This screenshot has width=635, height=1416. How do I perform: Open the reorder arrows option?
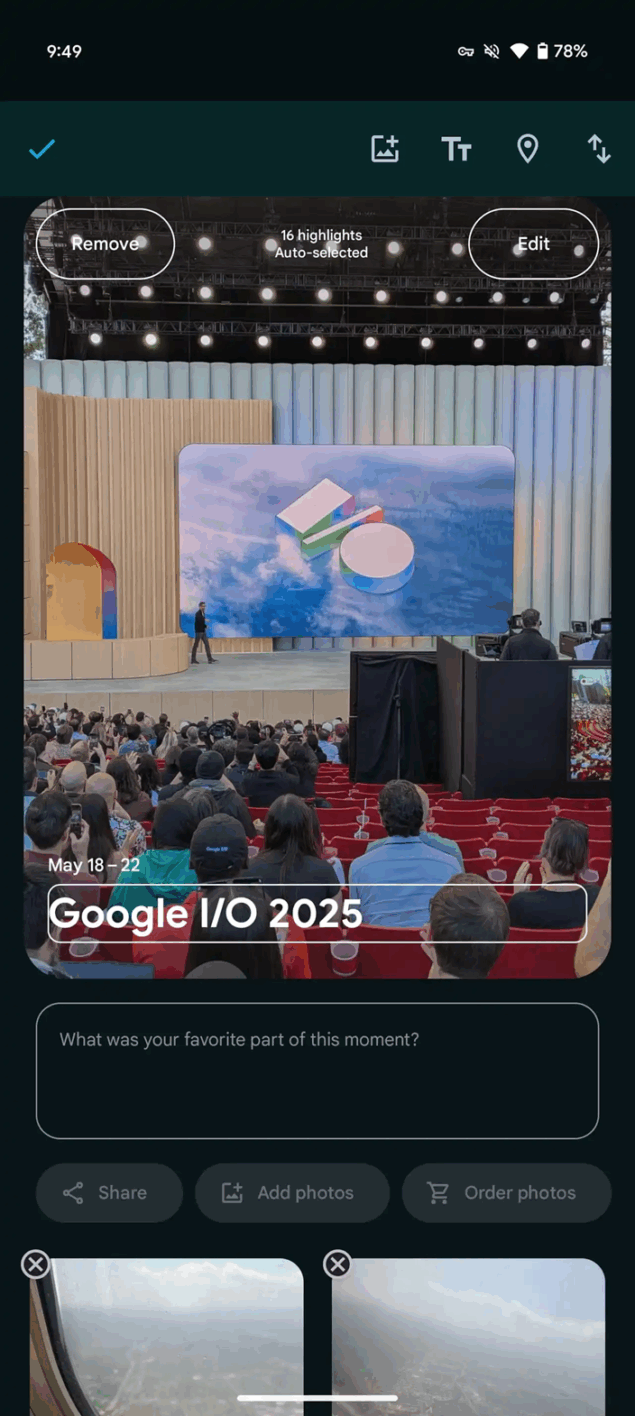(x=598, y=150)
